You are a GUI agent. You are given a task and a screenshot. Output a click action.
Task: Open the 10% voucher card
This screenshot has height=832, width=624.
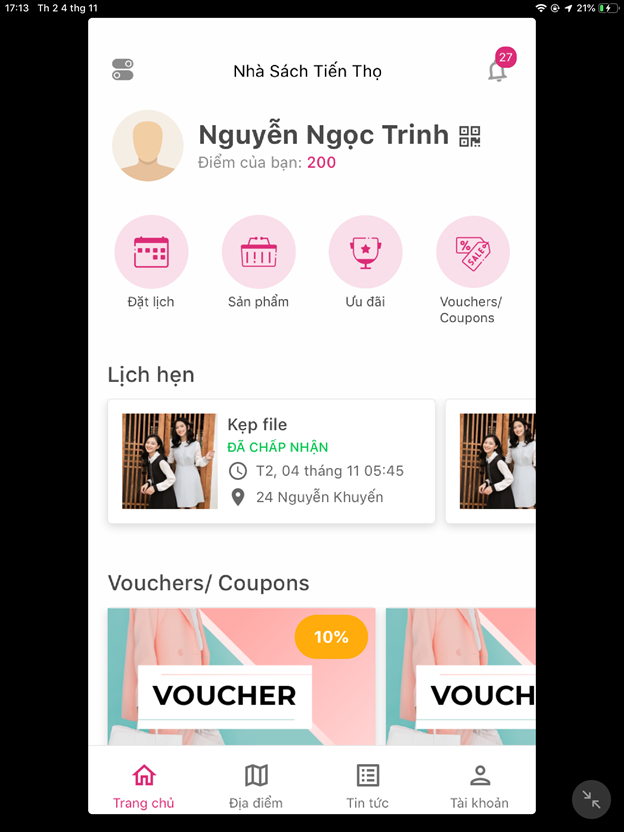[241, 677]
